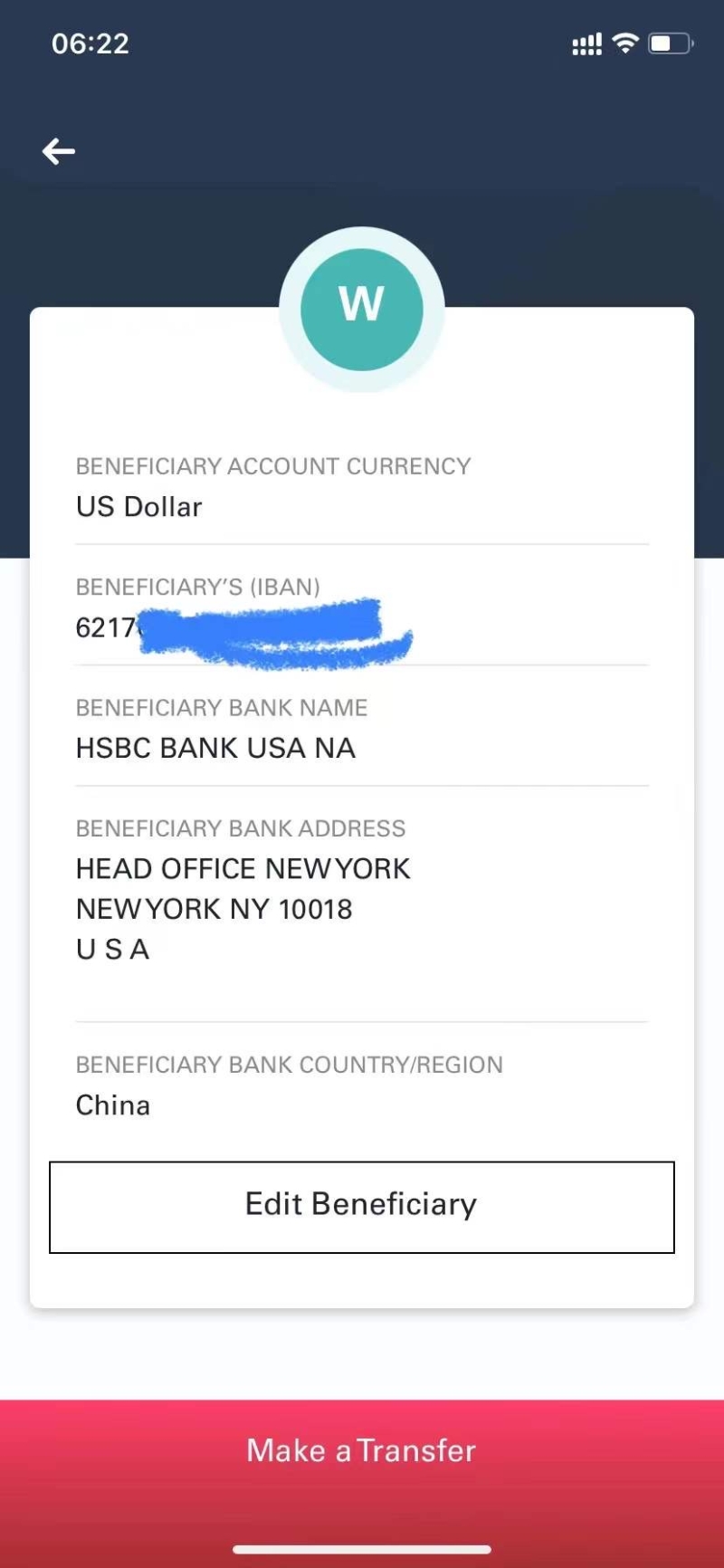Go back using the arrow icon

(x=59, y=151)
